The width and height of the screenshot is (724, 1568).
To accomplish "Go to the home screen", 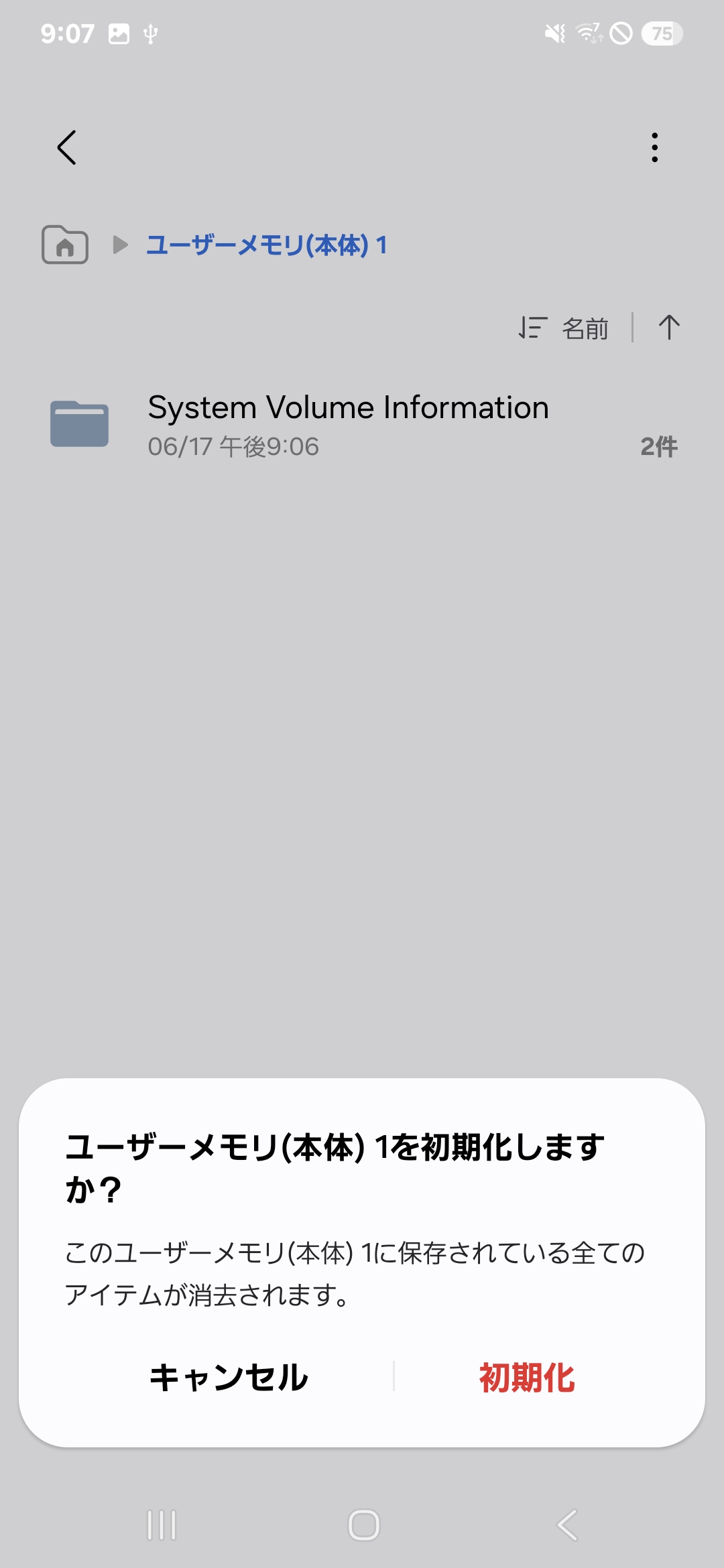I will tap(364, 1525).
